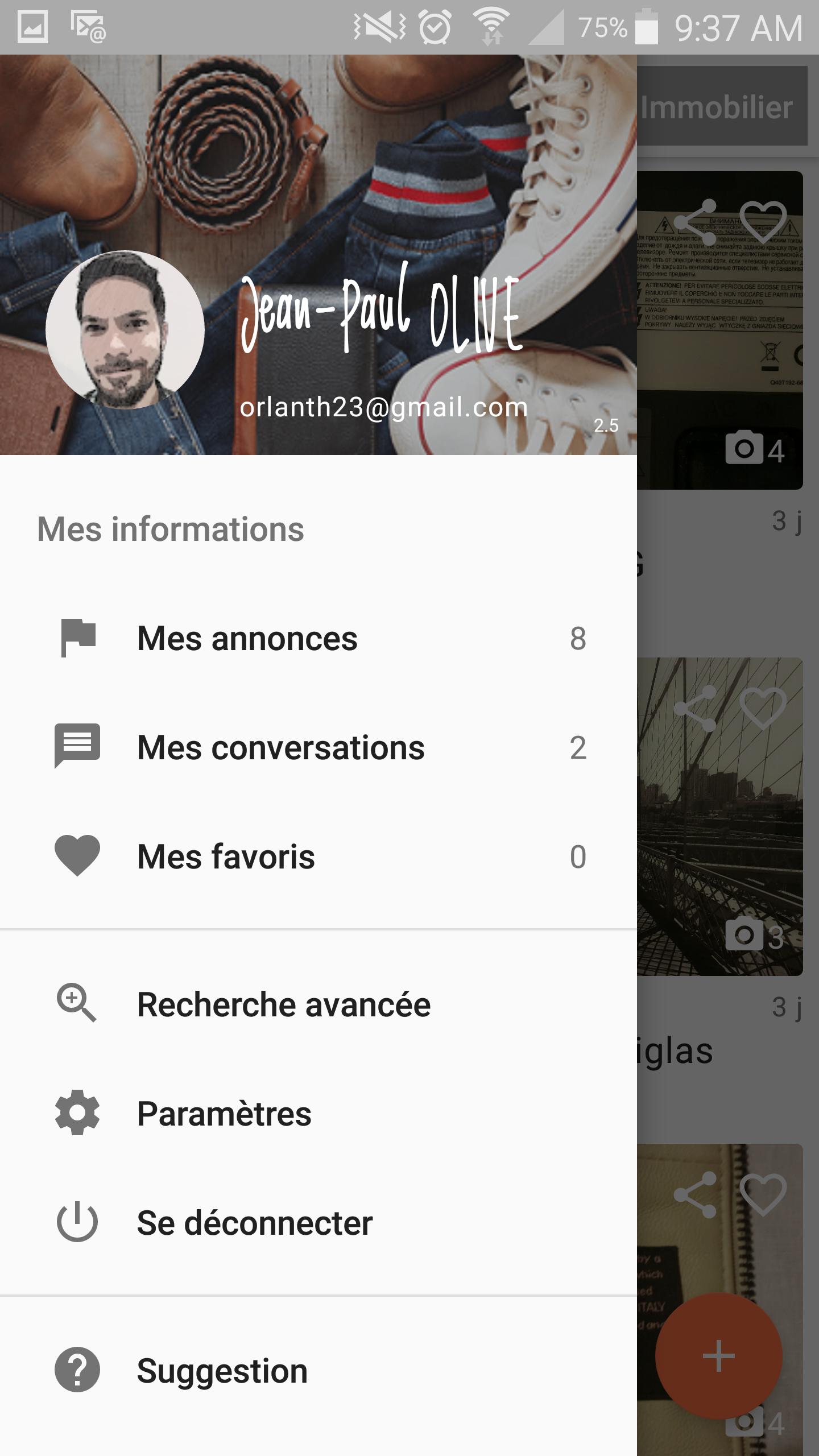Tap the red plus floating button
Screen dimensions: 819x1456
(x=719, y=1356)
